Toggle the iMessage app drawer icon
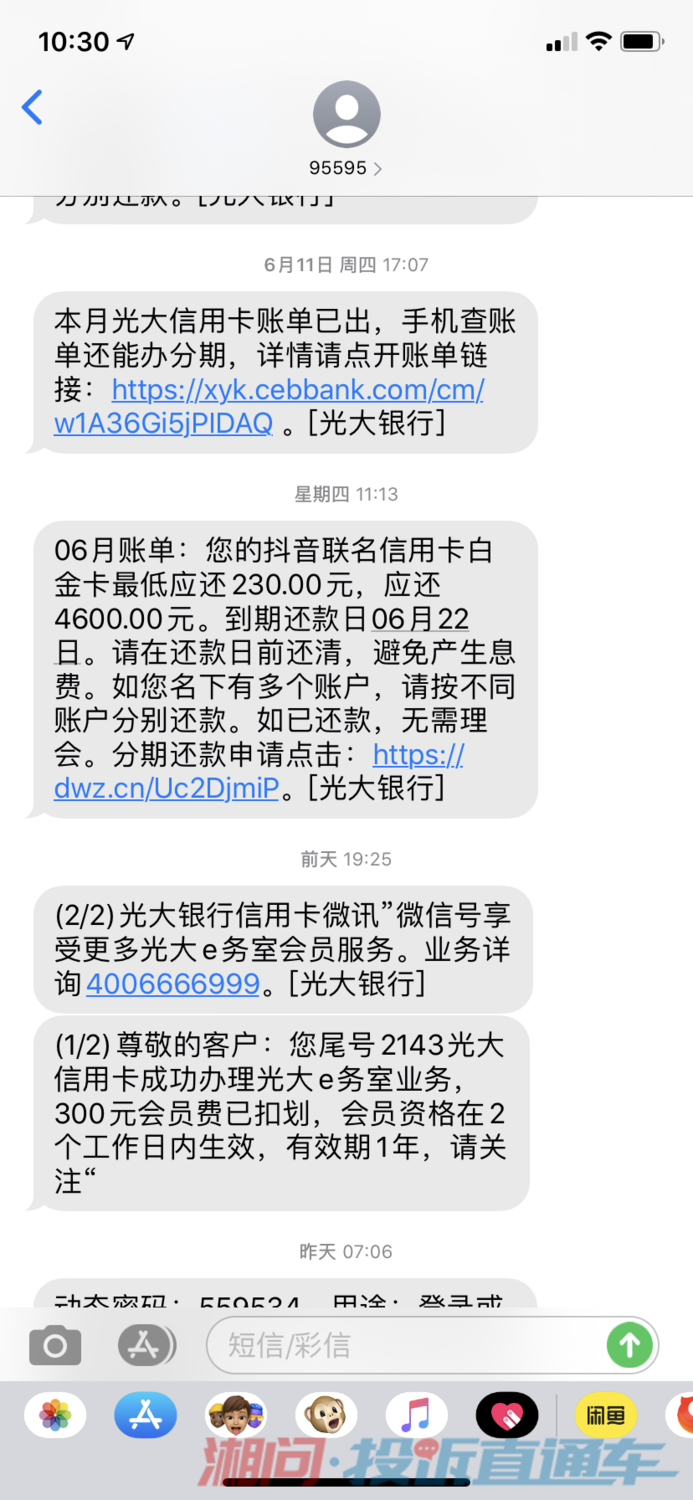This screenshot has width=693, height=1500. coord(147,1346)
